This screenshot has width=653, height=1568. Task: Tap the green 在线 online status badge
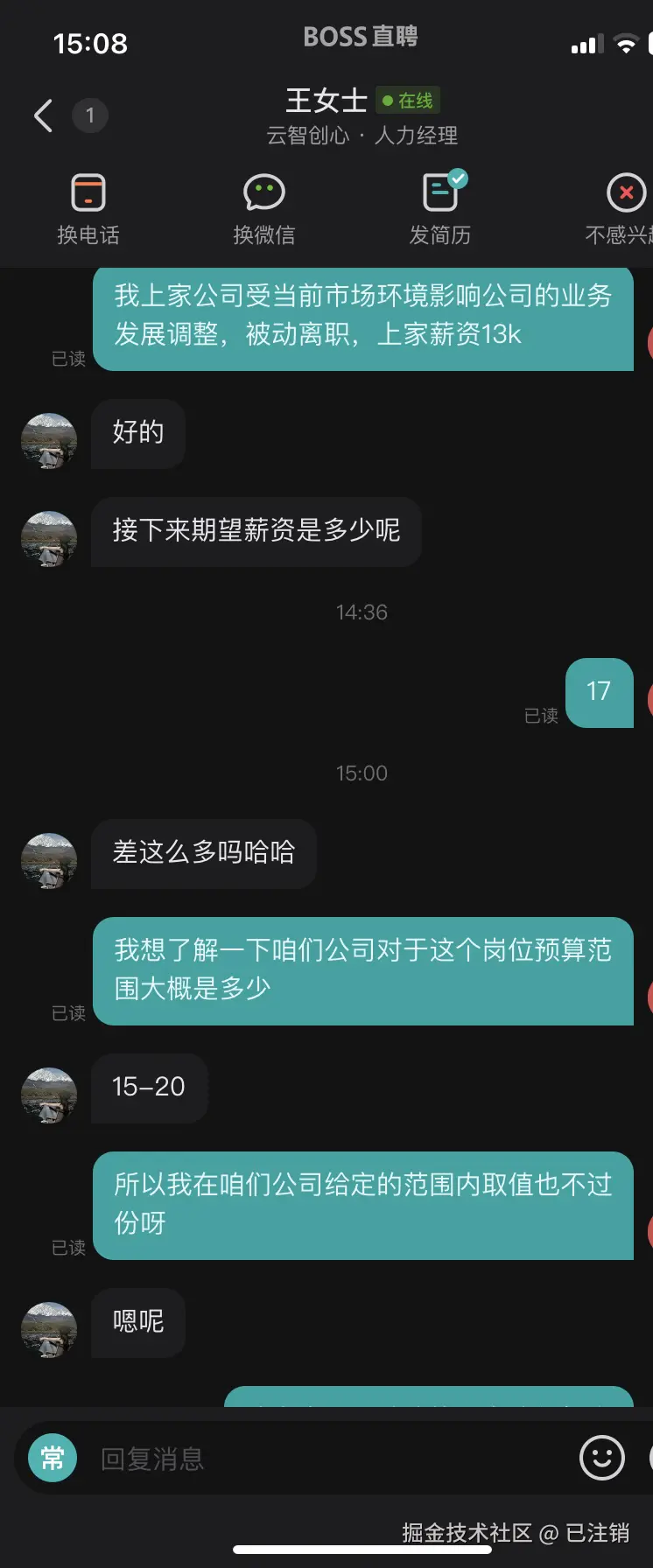(x=408, y=101)
